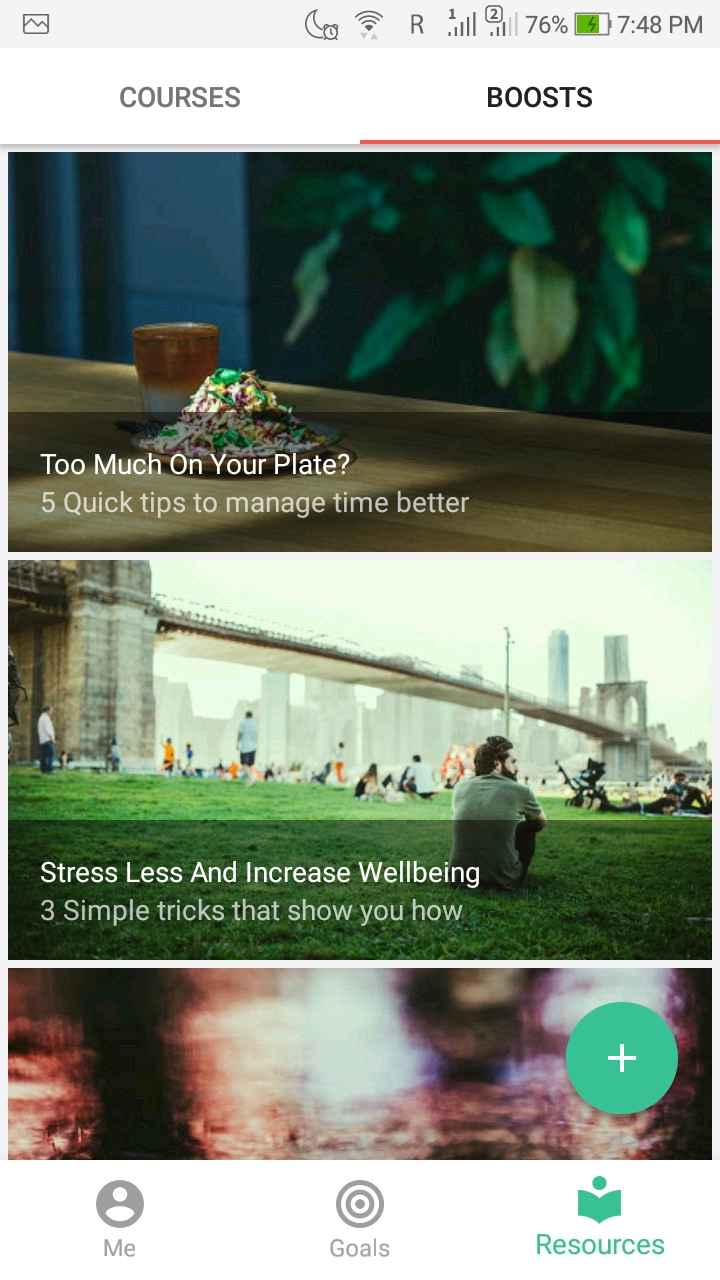Select Resources in bottom navigation

[600, 1218]
